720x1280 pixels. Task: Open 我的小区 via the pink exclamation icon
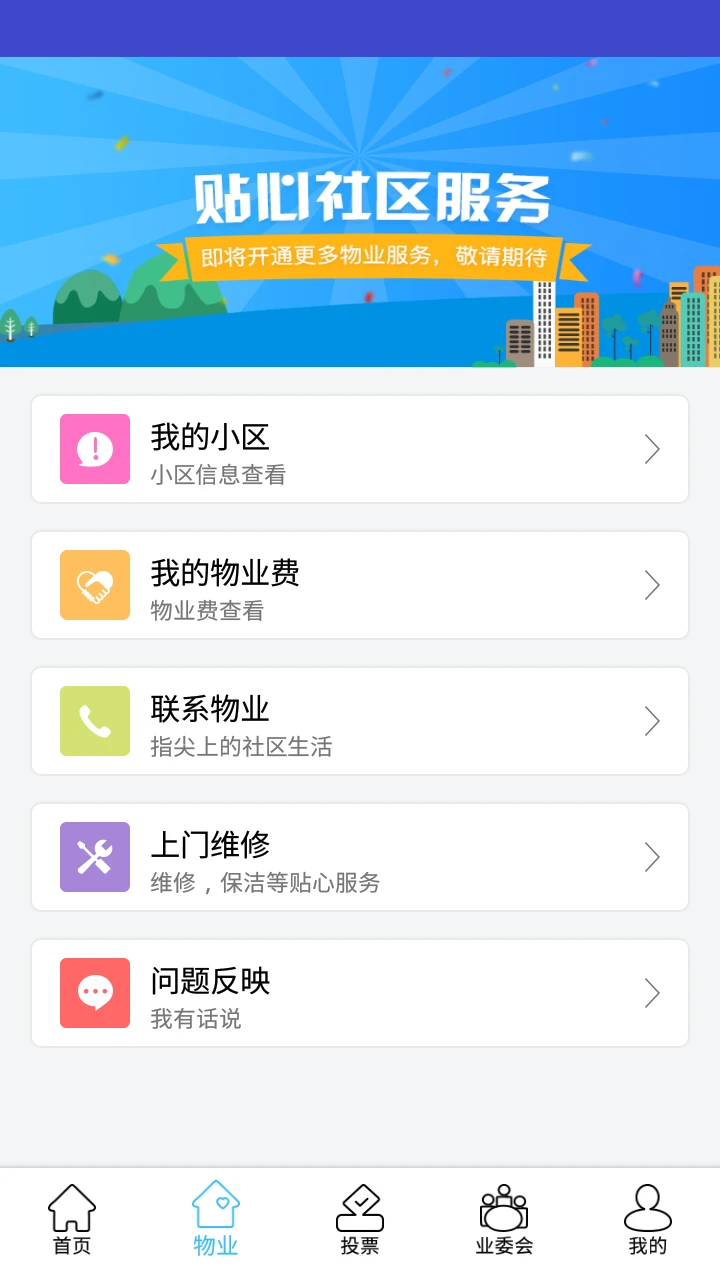click(94, 449)
